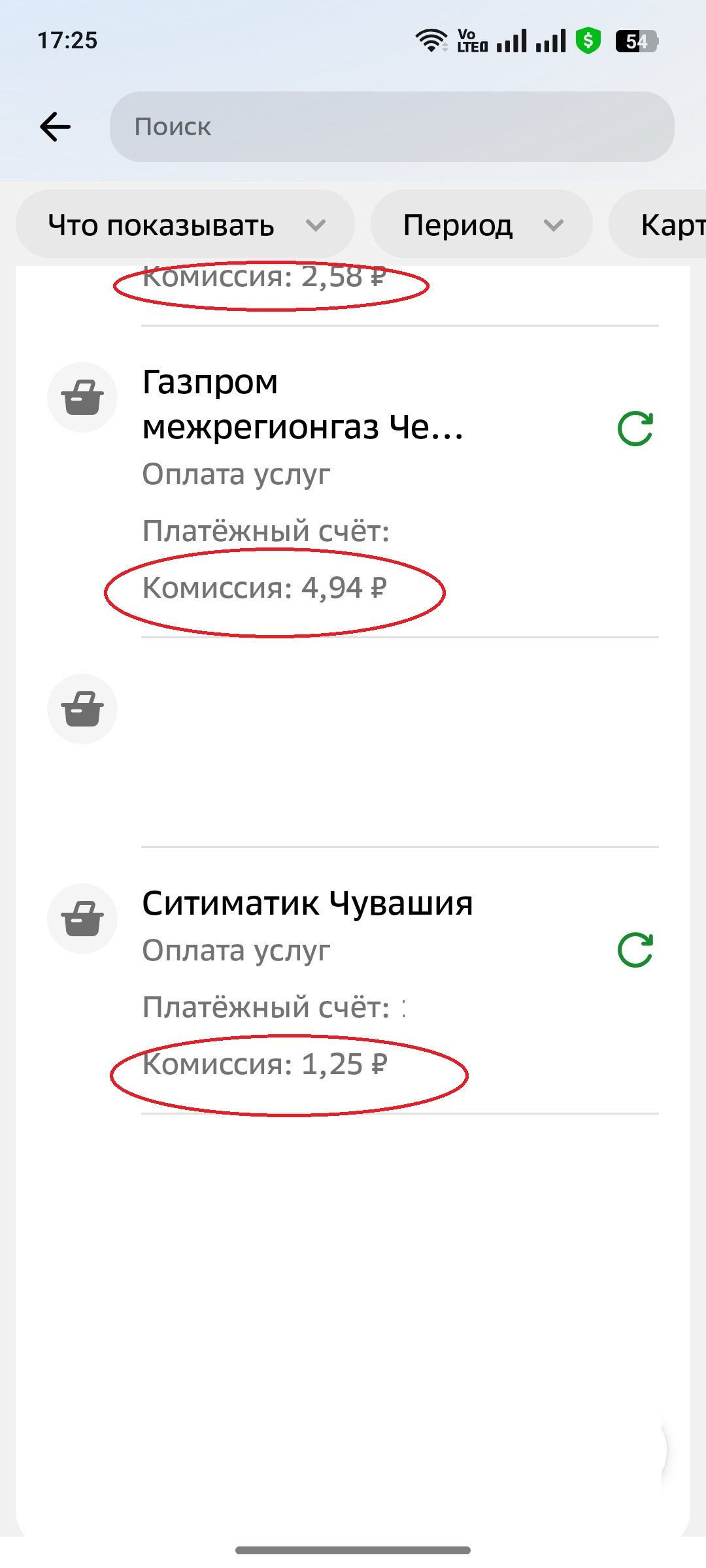
Task: Go back using the arrow icon
Action: point(55,127)
